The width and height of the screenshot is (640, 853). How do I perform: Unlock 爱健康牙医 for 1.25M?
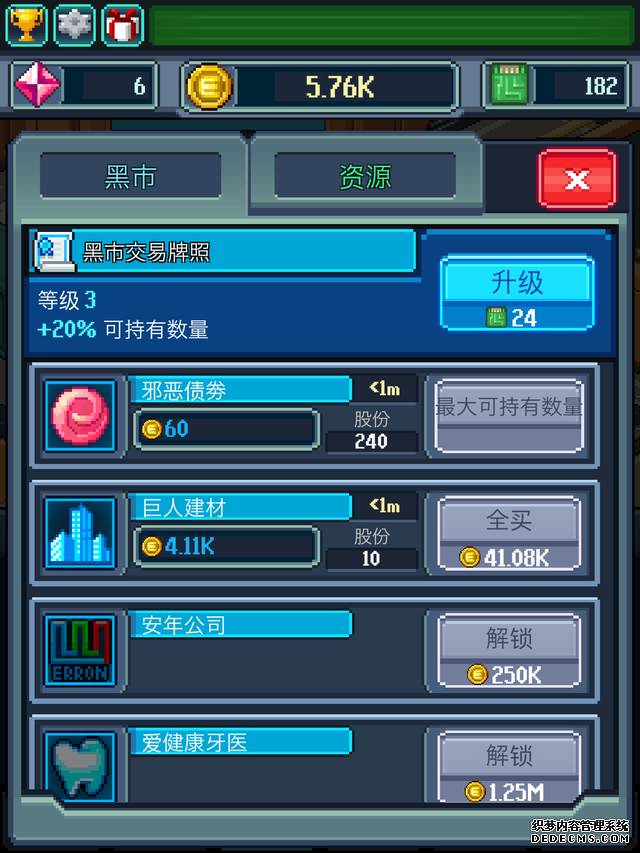[x=509, y=767]
